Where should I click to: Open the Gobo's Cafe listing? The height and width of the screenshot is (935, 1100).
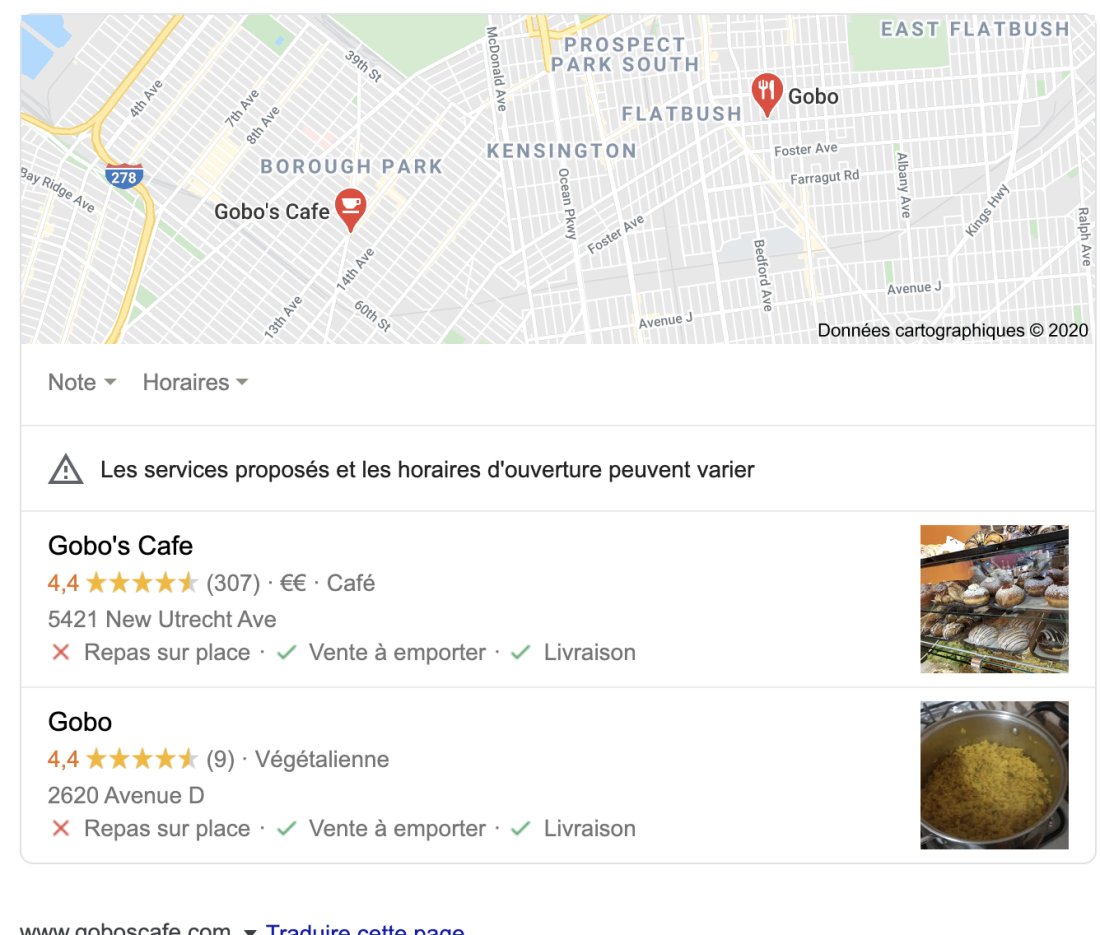pos(121,546)
